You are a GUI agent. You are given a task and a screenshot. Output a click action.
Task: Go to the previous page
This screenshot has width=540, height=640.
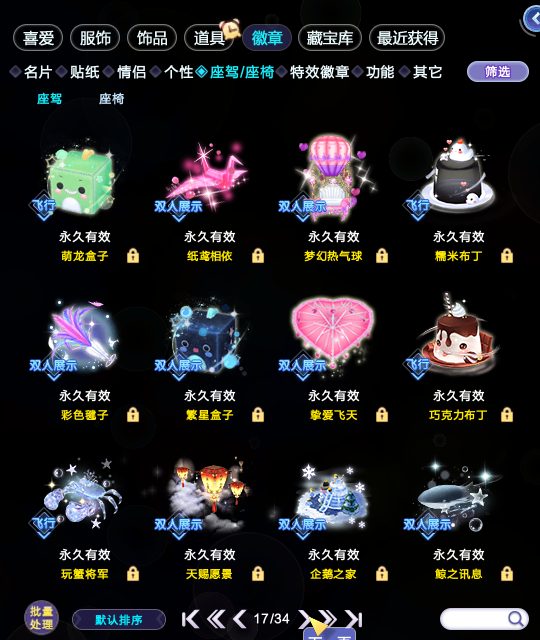240,620
